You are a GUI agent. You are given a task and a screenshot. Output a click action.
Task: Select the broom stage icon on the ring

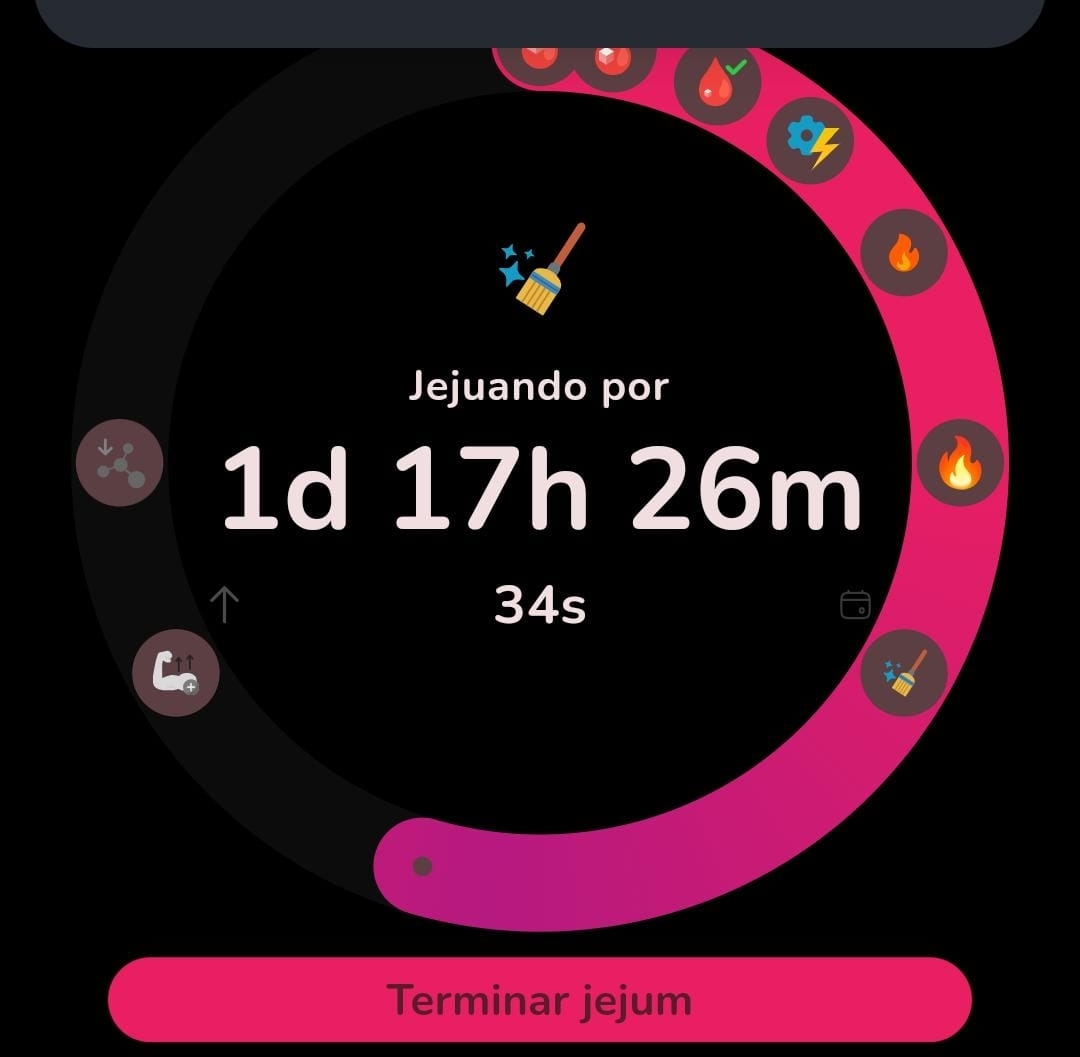[x=904, y=672]
